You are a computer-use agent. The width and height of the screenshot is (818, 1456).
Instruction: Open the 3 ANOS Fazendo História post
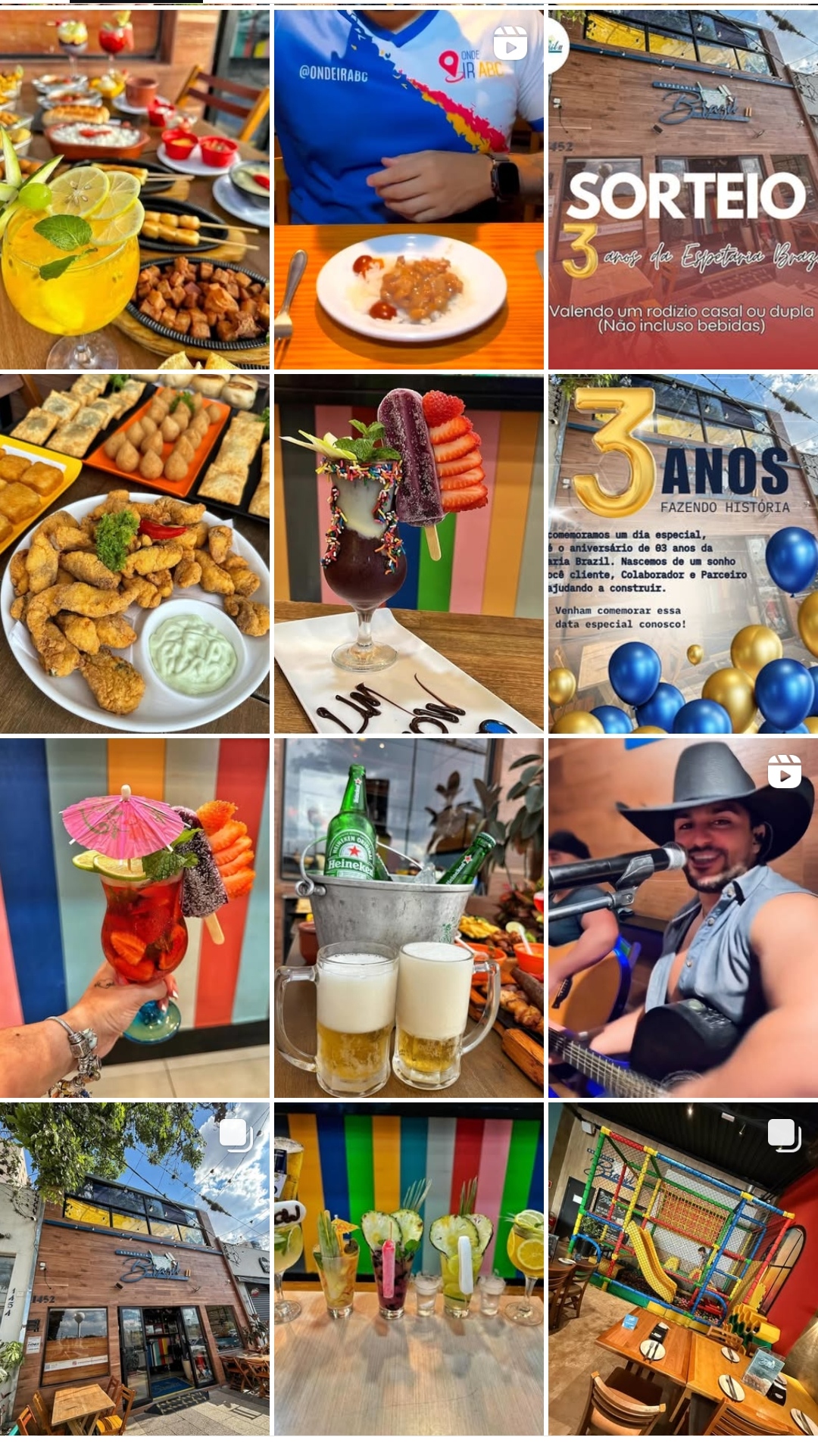[x=683, y=553]
